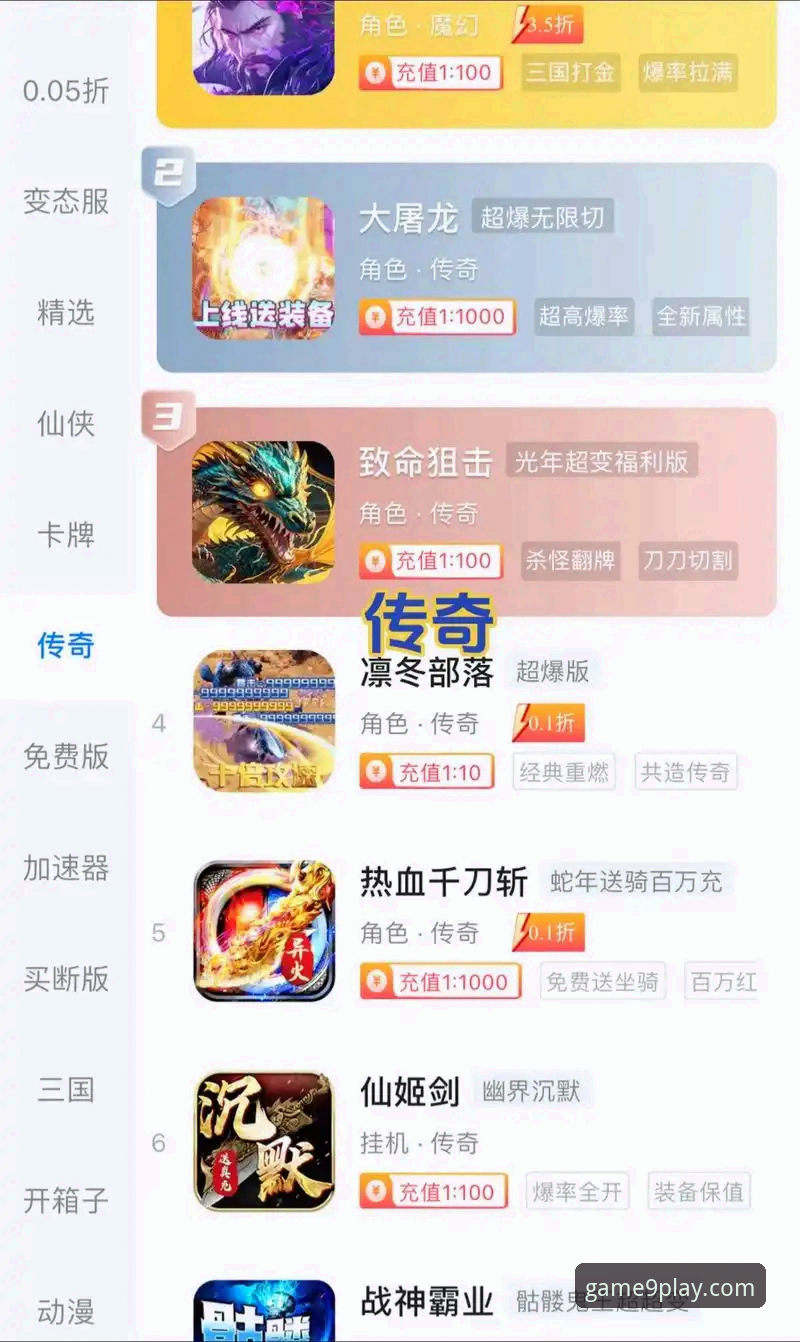800x1342 pixels.
Task: Select the 卡牌 category
Action: click(x=63, y=536)
